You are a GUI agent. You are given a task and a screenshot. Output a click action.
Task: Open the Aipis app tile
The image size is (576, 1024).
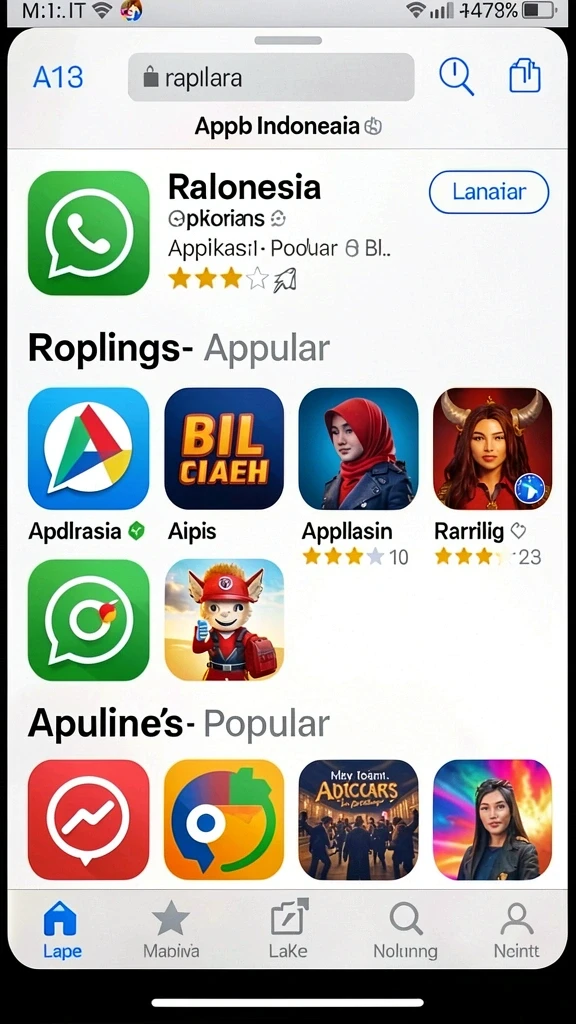coord(224,449)
